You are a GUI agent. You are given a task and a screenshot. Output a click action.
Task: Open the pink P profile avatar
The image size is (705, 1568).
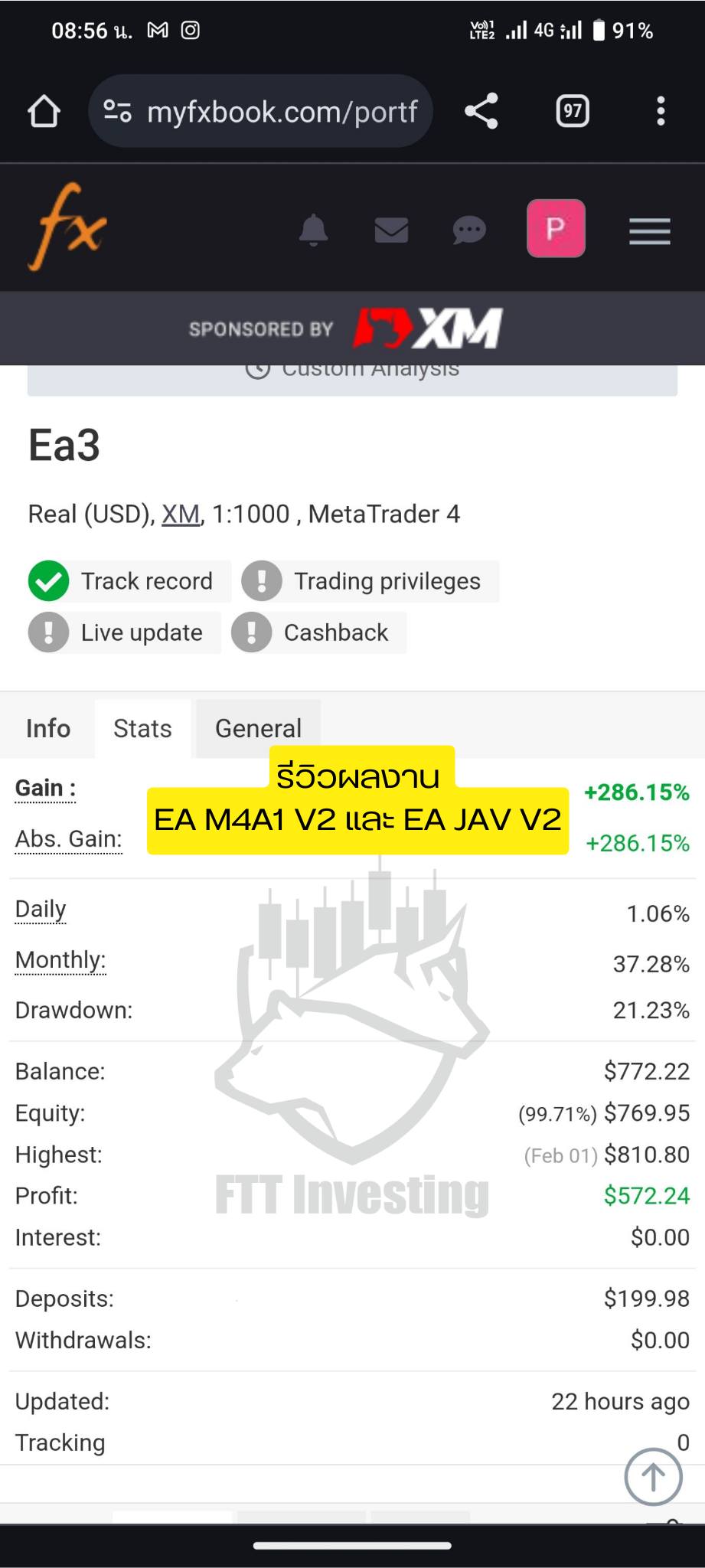pos(556,228)
